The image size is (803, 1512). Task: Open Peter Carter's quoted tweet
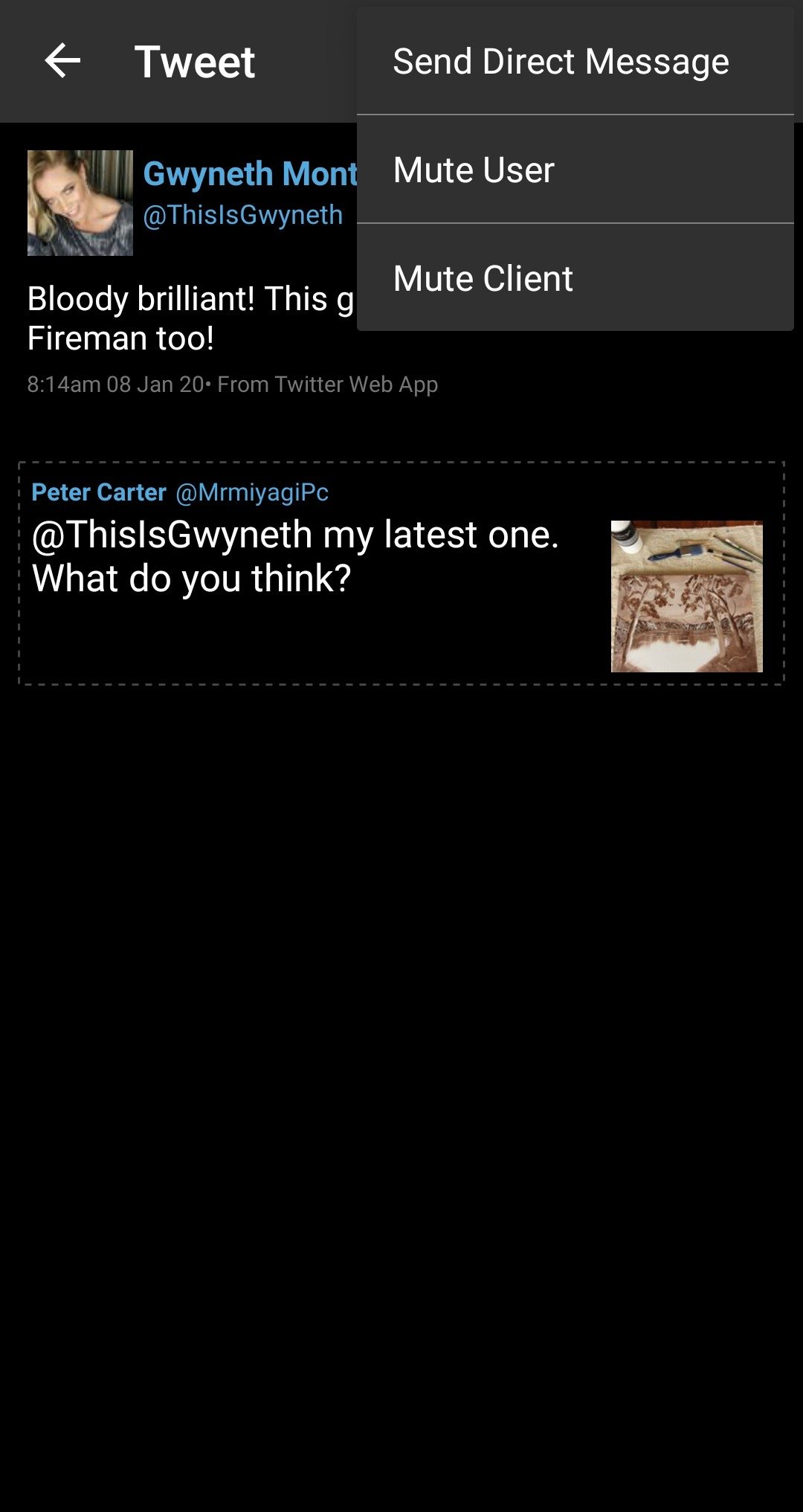pos(401,573)
